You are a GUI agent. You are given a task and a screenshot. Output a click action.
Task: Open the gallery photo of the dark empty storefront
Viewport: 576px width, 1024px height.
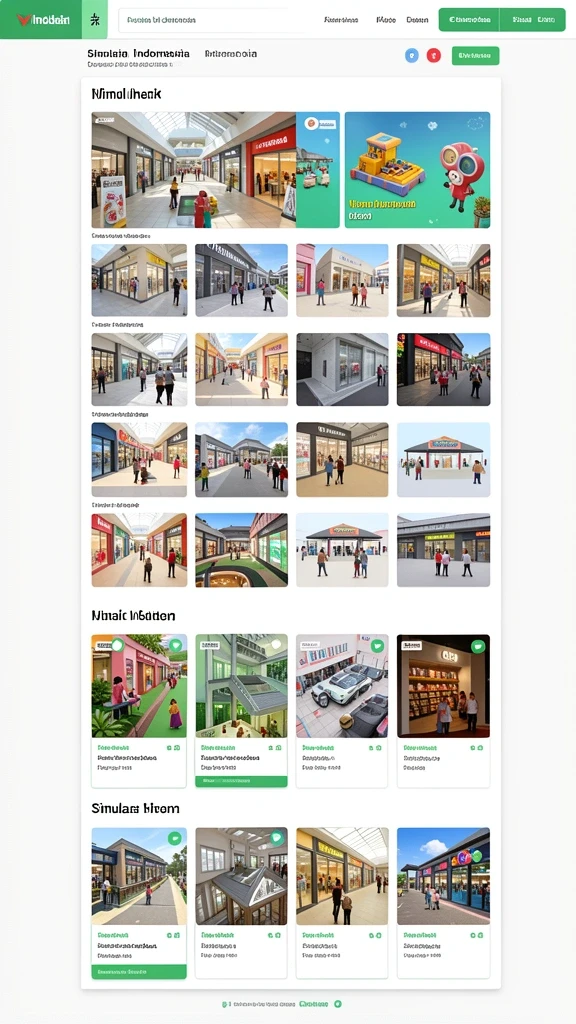(342, 370)
